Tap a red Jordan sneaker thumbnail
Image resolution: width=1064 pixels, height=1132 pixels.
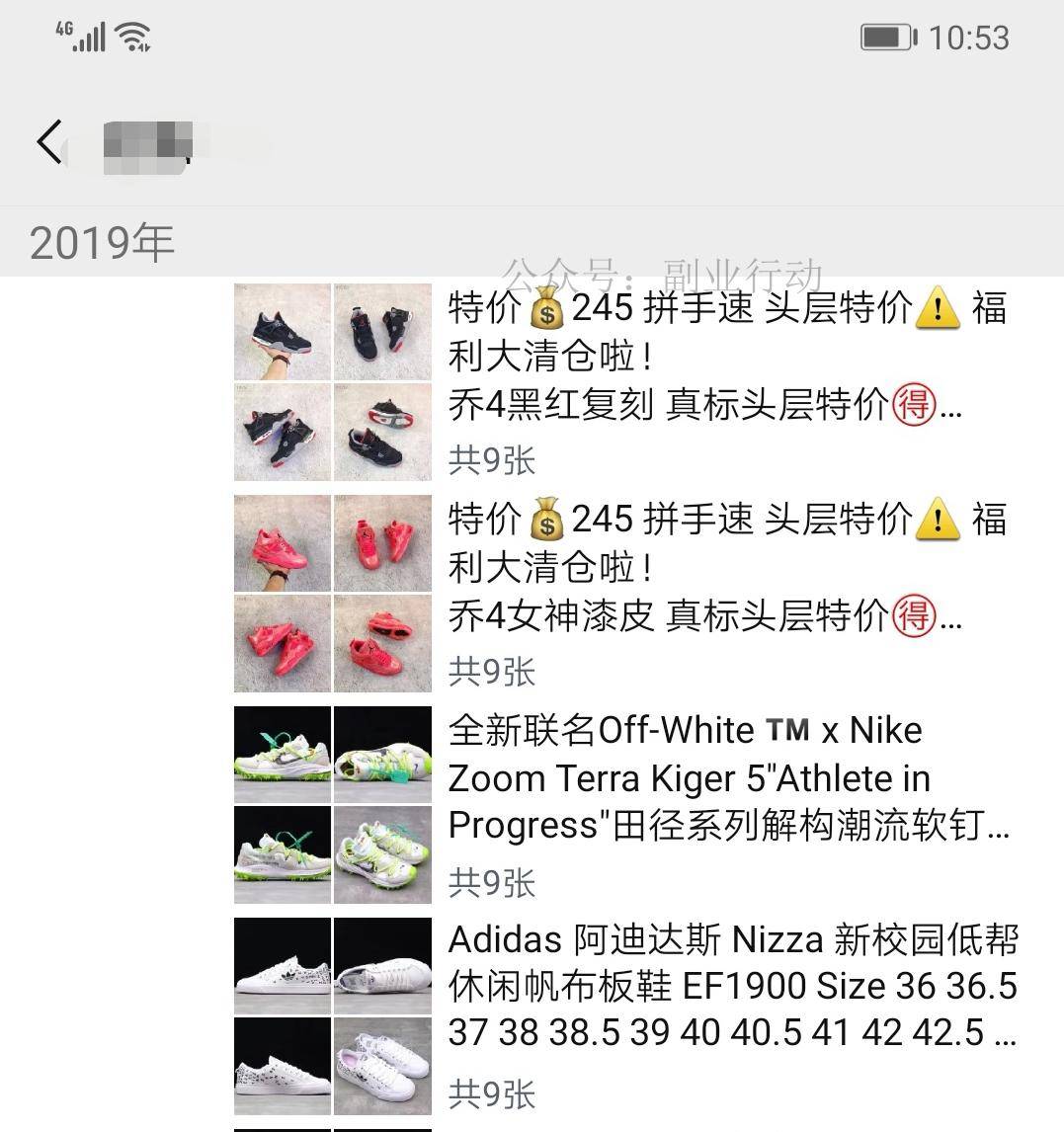[x=282, y=542]
